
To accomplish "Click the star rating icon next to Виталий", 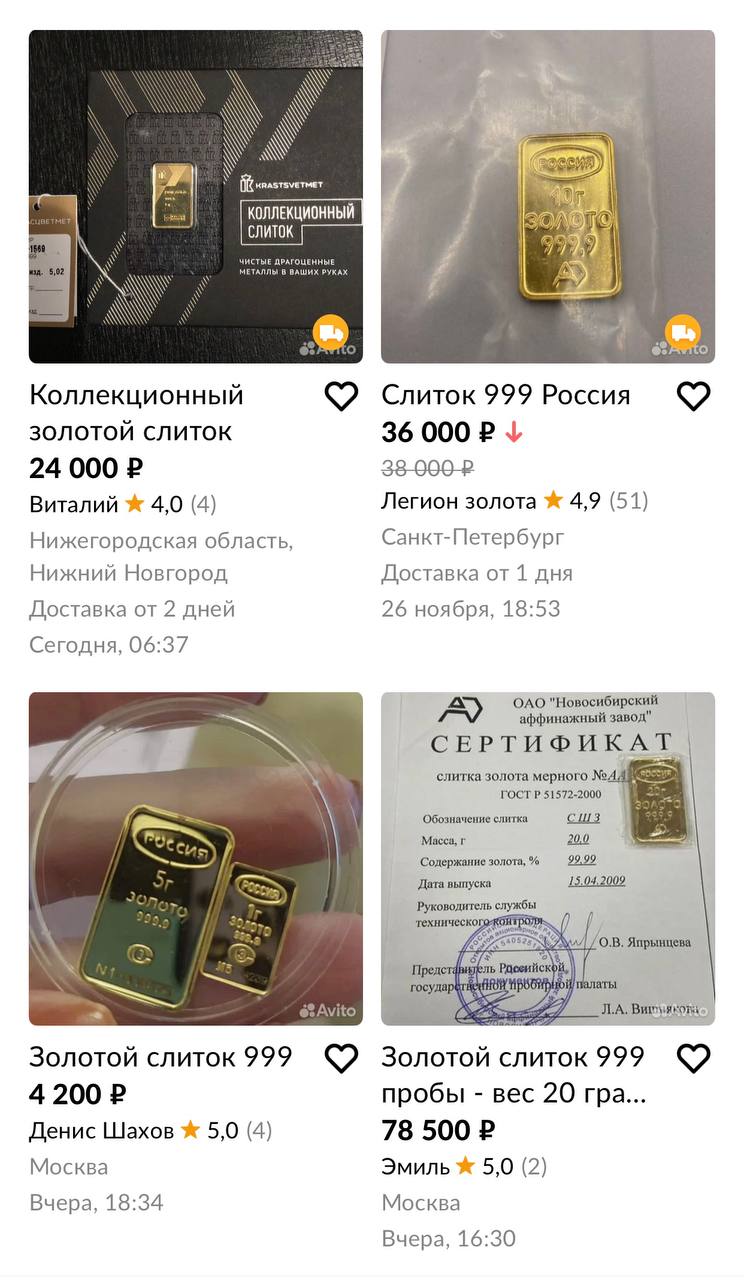I will click(135, 505).
